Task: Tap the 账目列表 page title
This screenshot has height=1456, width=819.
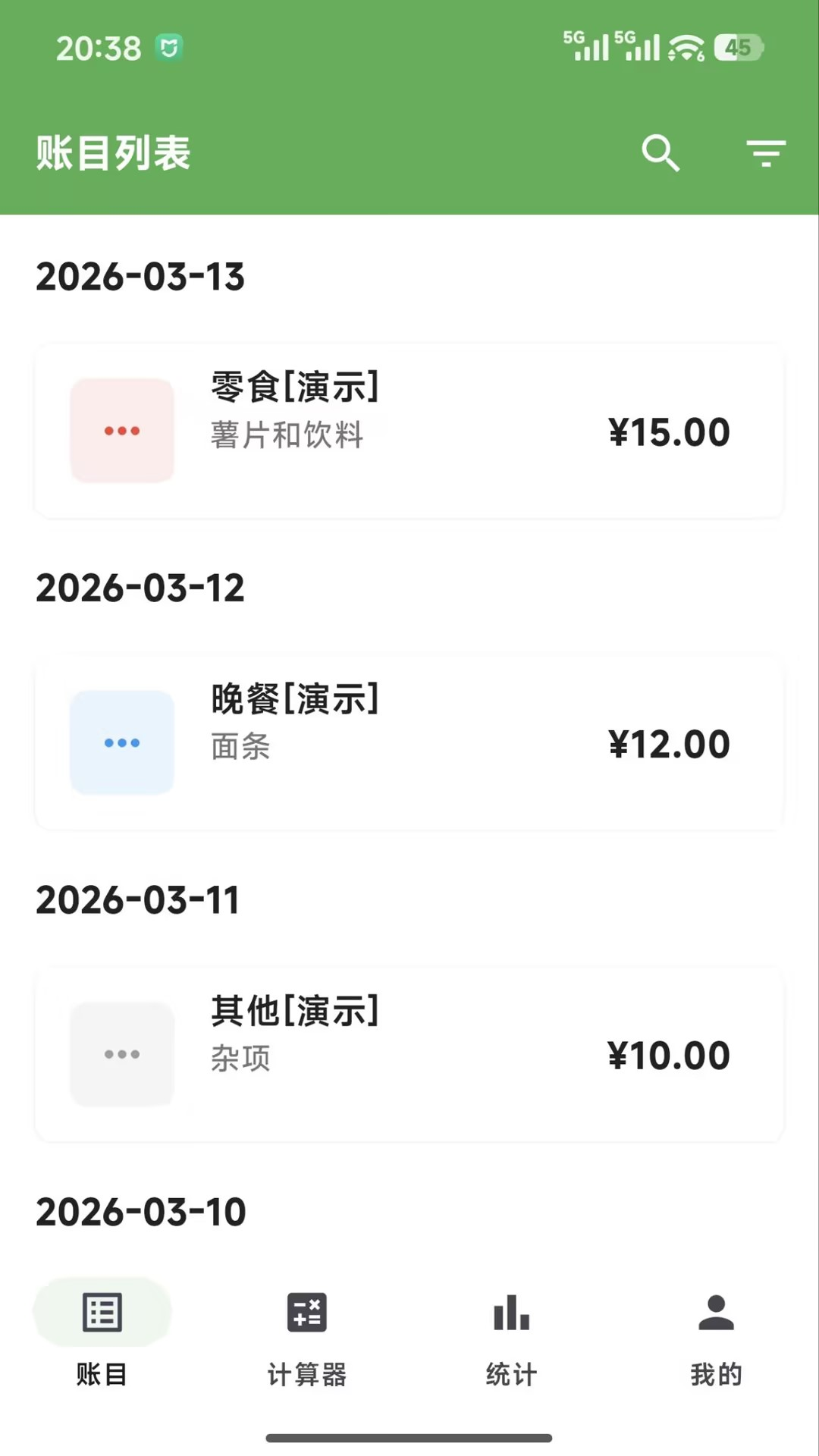Action: click(113, 152)
